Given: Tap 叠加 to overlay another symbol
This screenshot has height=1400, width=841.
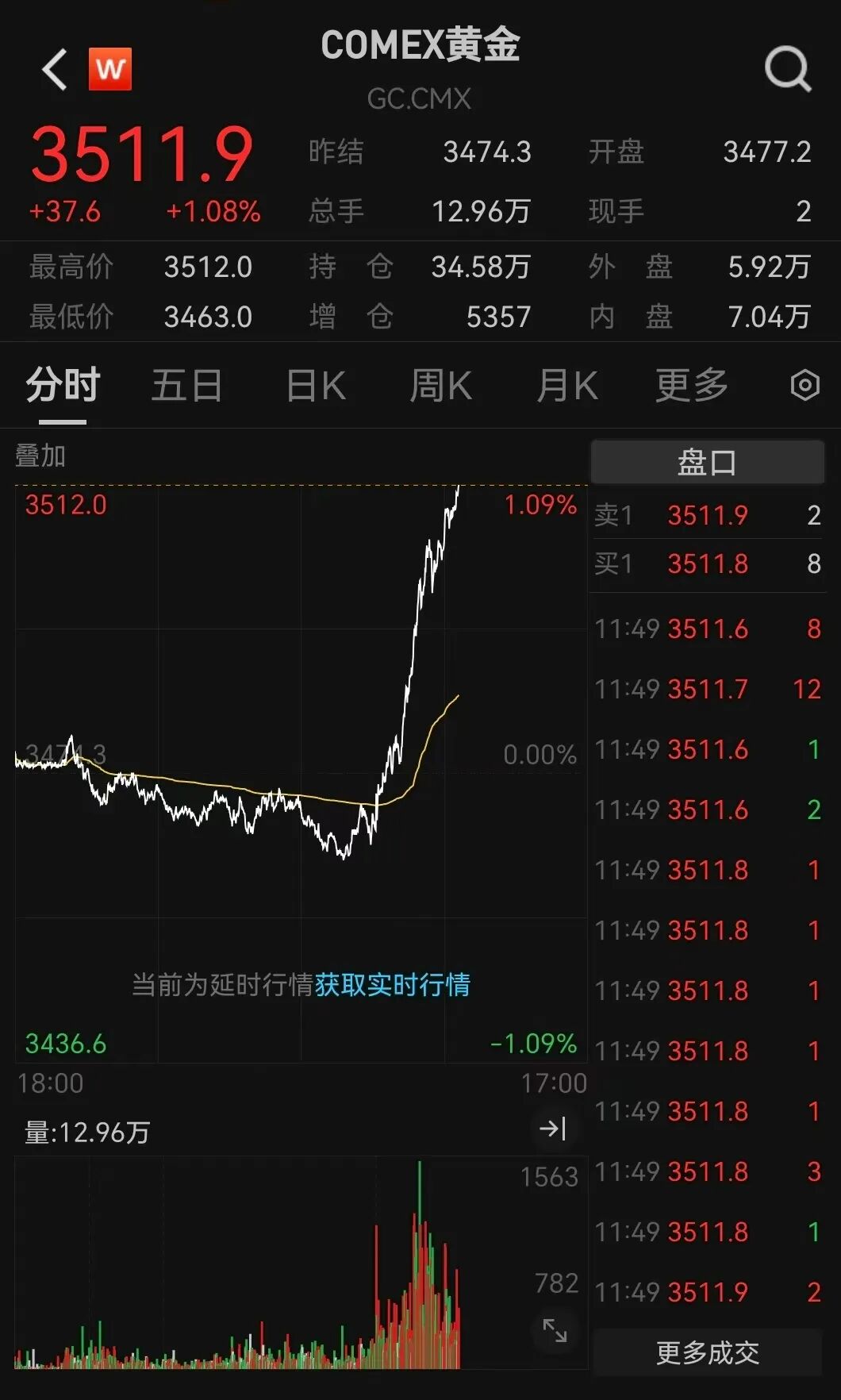Looking at the screenshot, I should (x=40, y=456).
